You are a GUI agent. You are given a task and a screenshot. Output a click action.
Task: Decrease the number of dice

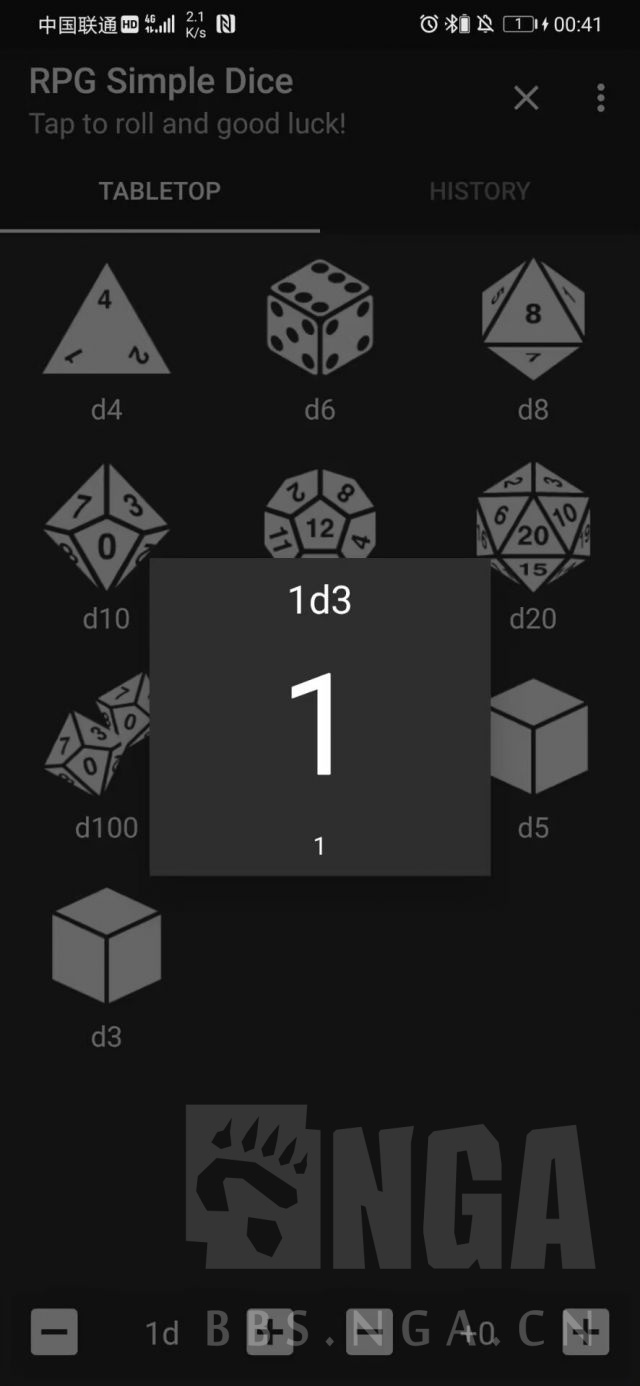point(54,1332)
